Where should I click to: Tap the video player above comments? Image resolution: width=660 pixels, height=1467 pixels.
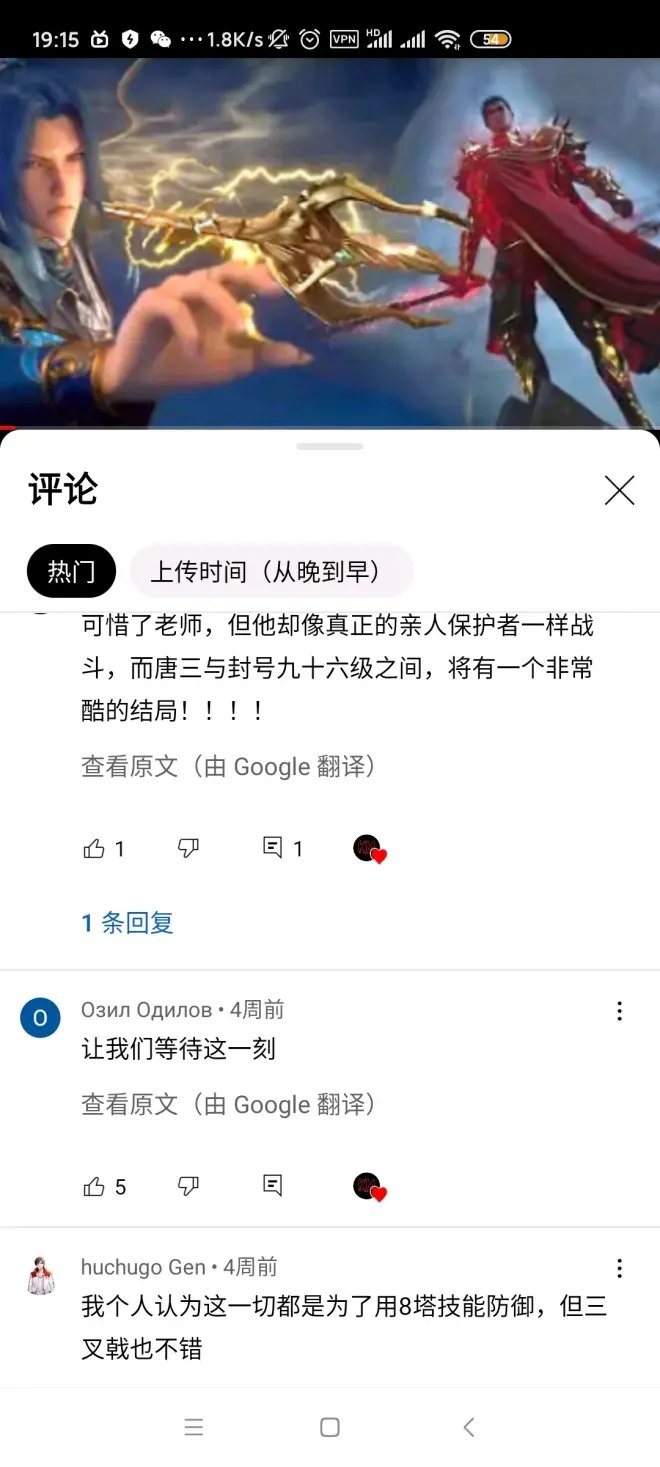330,240
